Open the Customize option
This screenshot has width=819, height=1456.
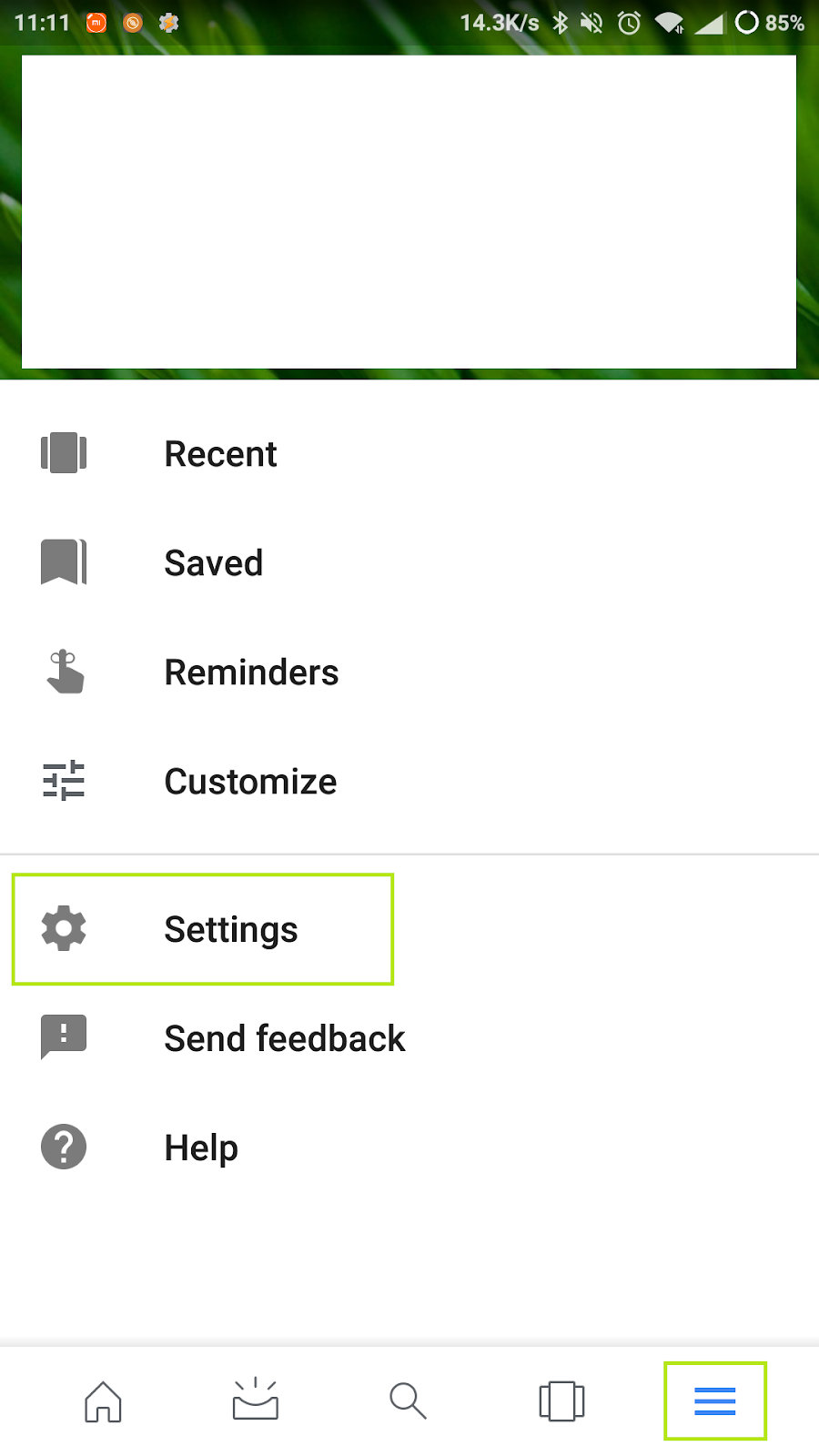point(249,782)
